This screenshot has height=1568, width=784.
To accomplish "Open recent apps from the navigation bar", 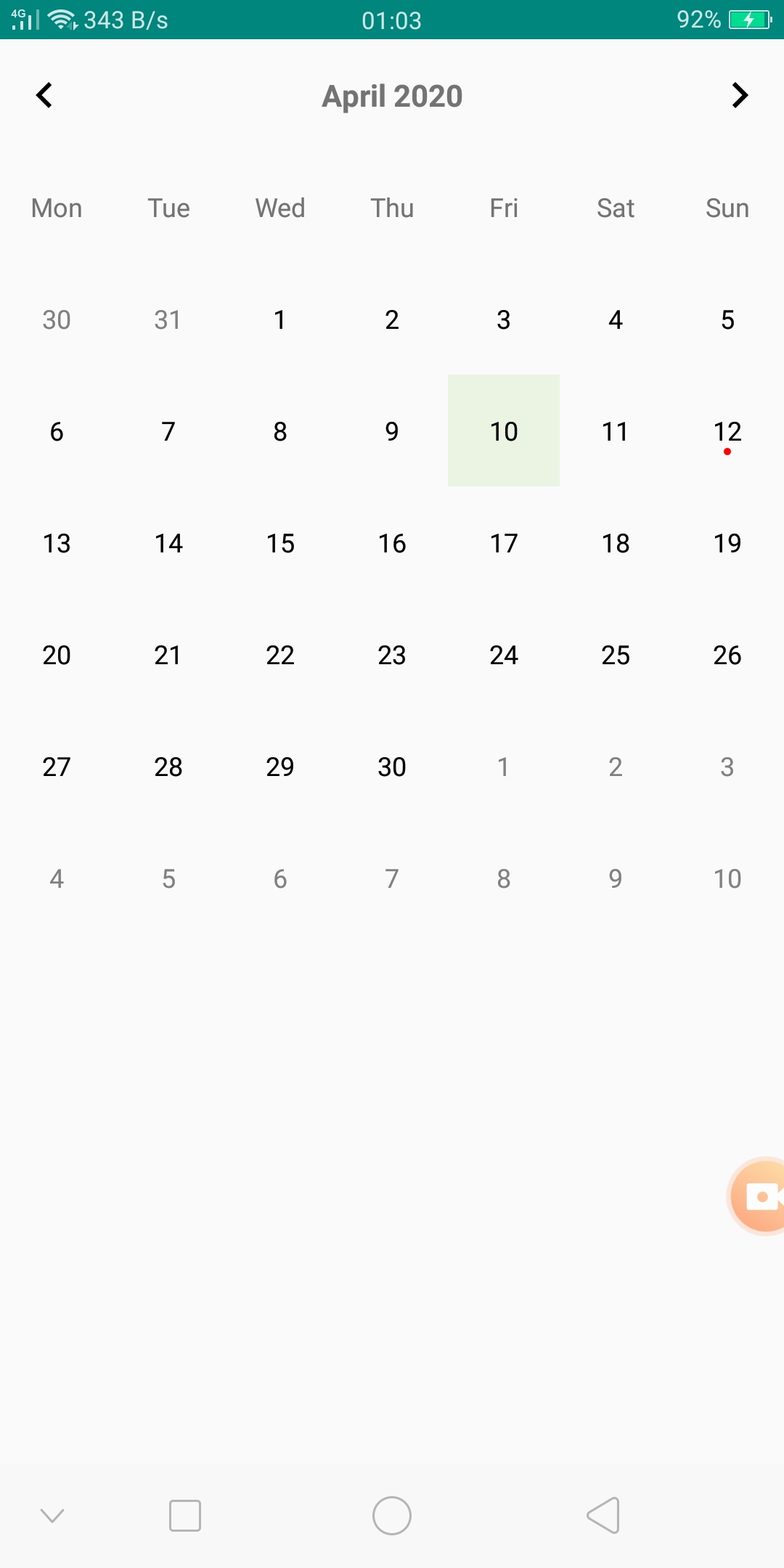I will (x=185, y=1516).
